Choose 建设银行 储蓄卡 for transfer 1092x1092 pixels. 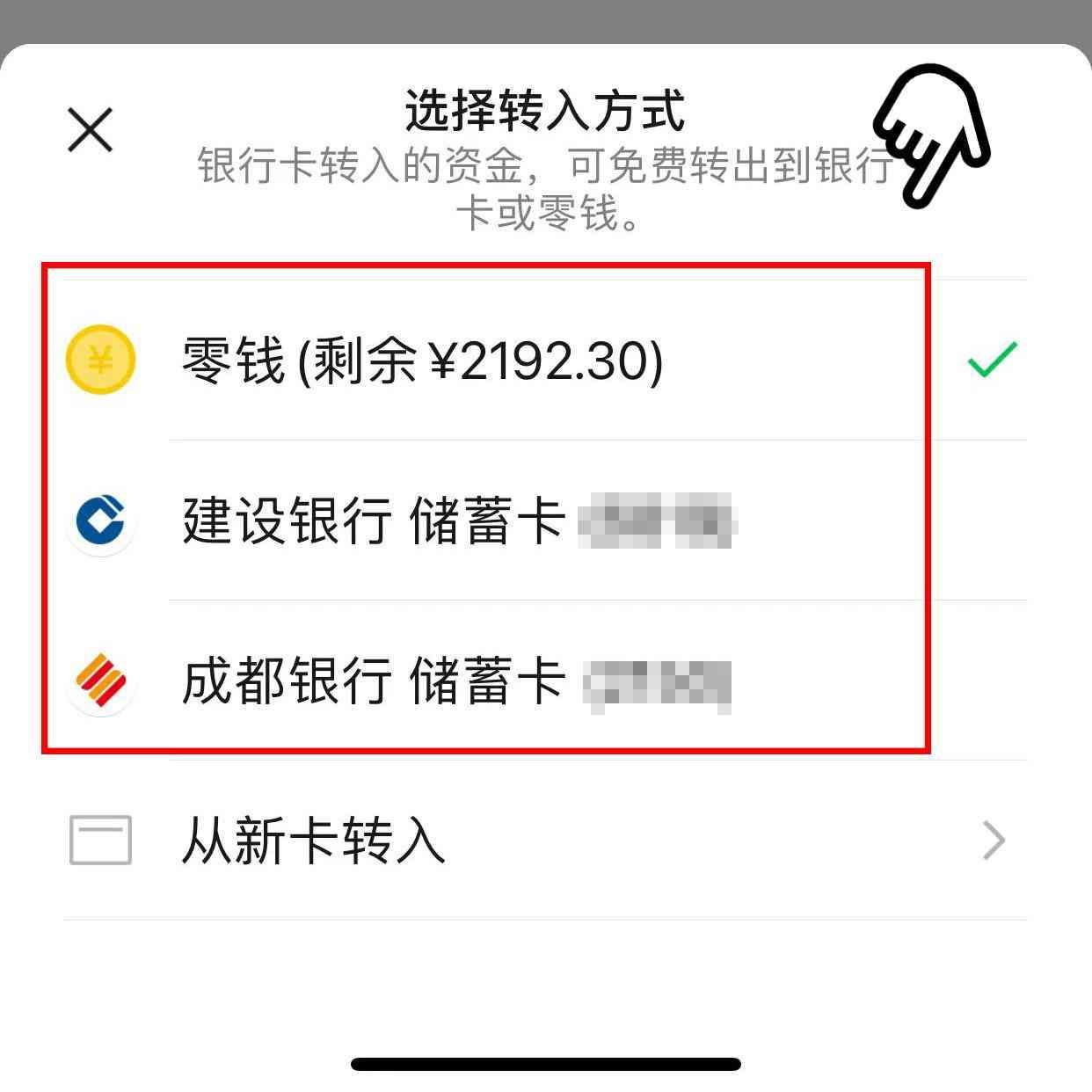[422, 521]
